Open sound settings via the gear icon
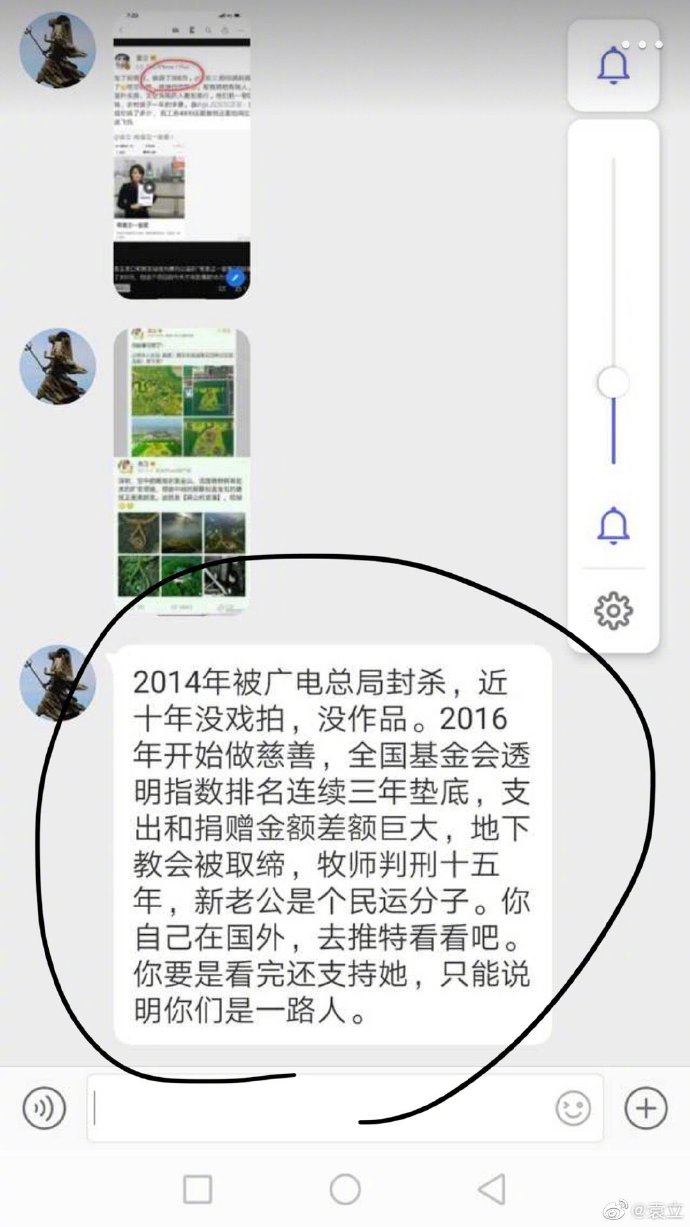The width and height of the screenshot is (690, 1227). (612, 609)
